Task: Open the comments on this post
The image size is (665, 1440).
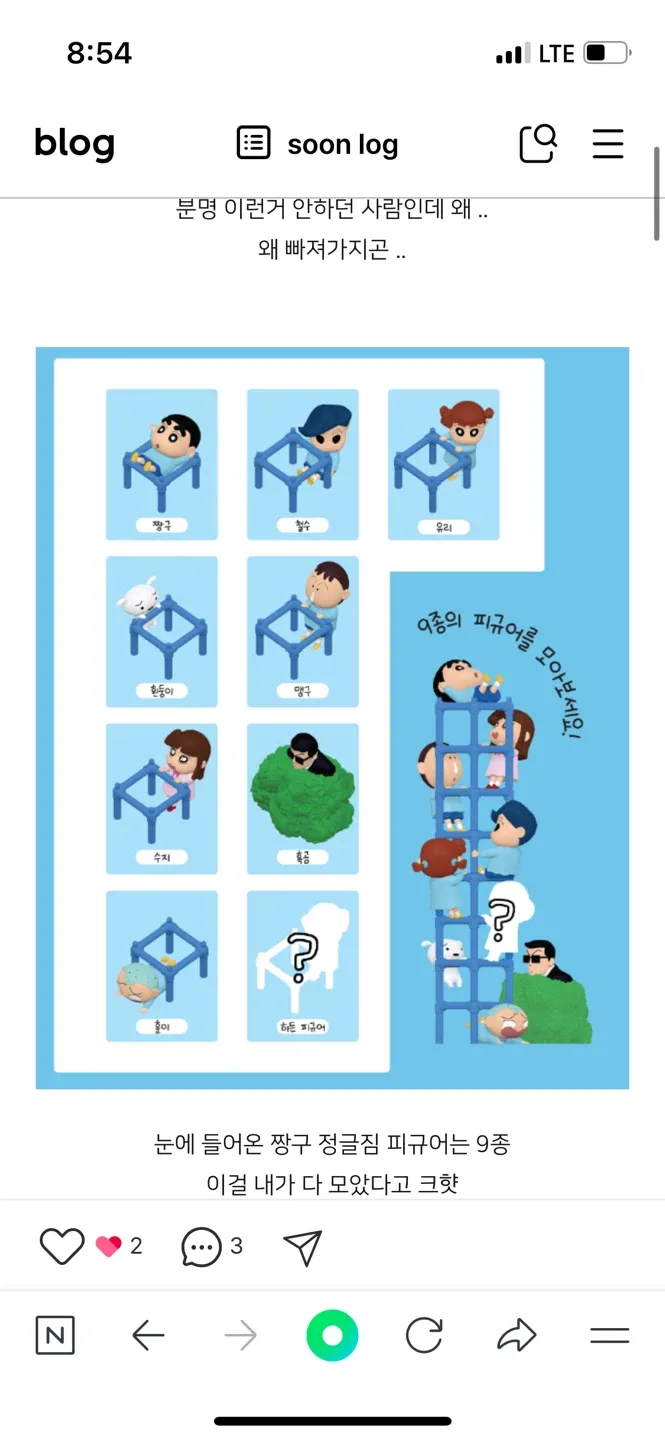Action: click(201, 1246)
